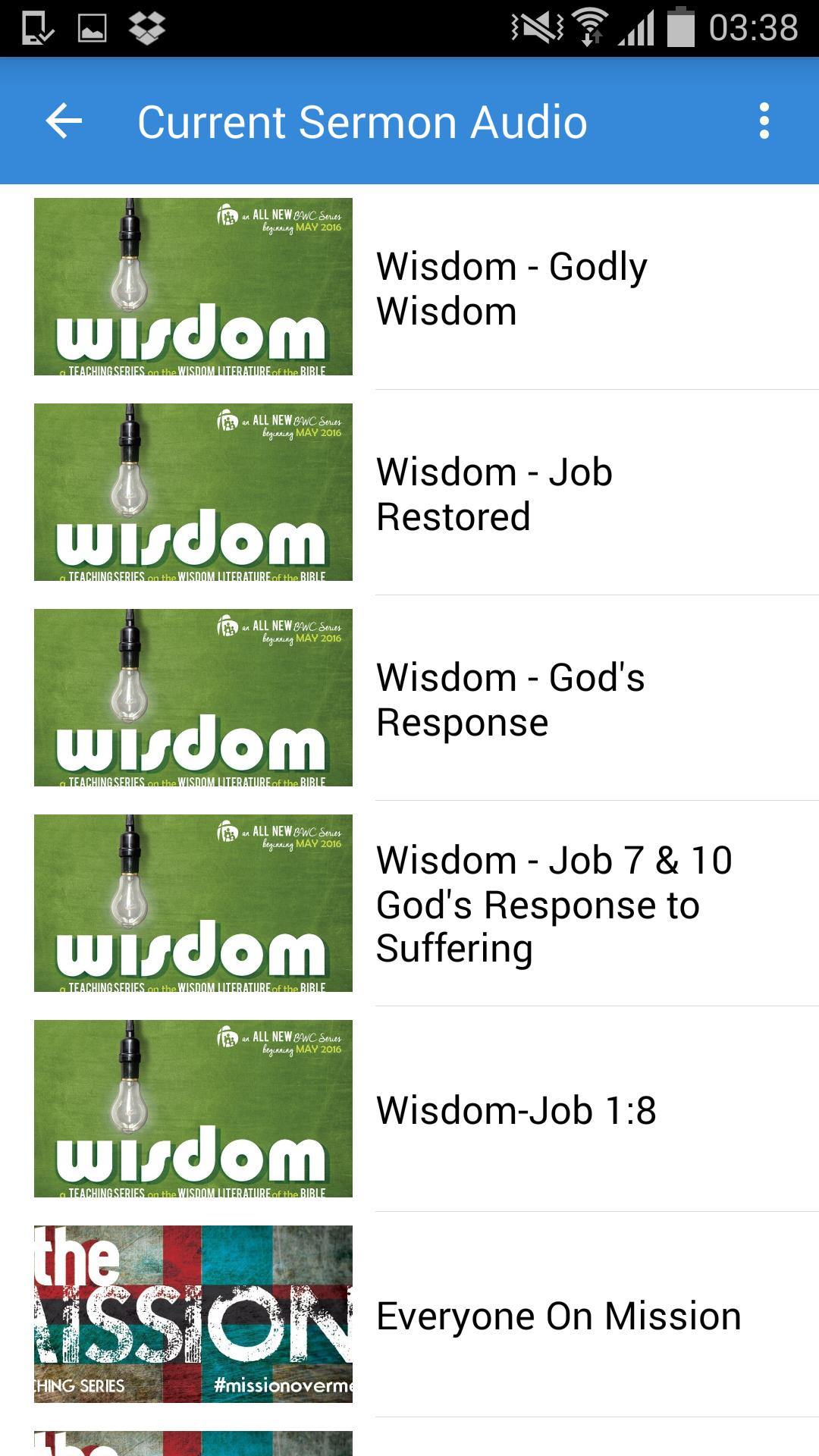The width and height of the screenshot is (819, 1456).
Task: Open the Wisdom-Job 1:8 sermon
Action: tap(516, 1110)
